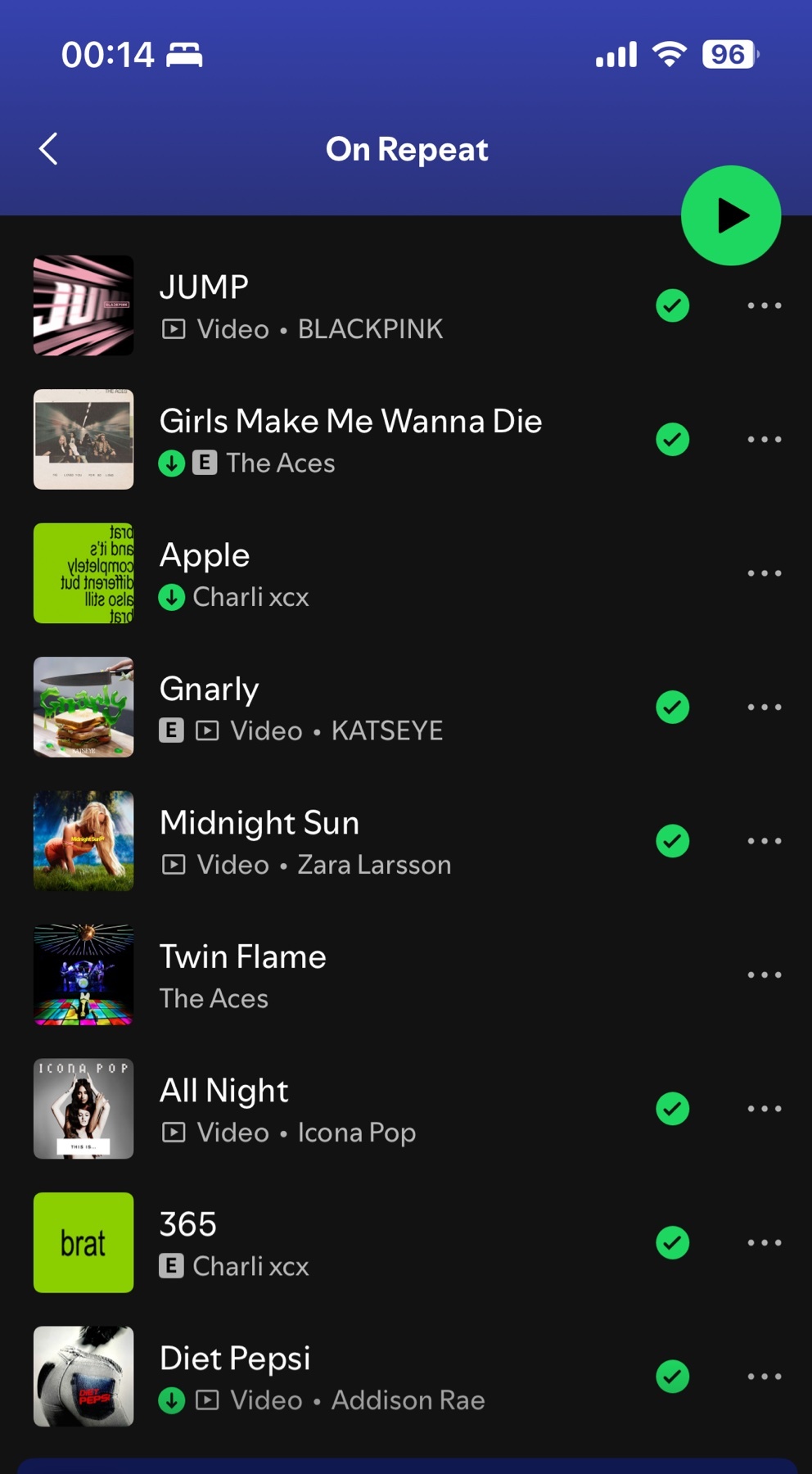Open more options for JUMP
Screen dimensions: 812x1474
[764, 305]
